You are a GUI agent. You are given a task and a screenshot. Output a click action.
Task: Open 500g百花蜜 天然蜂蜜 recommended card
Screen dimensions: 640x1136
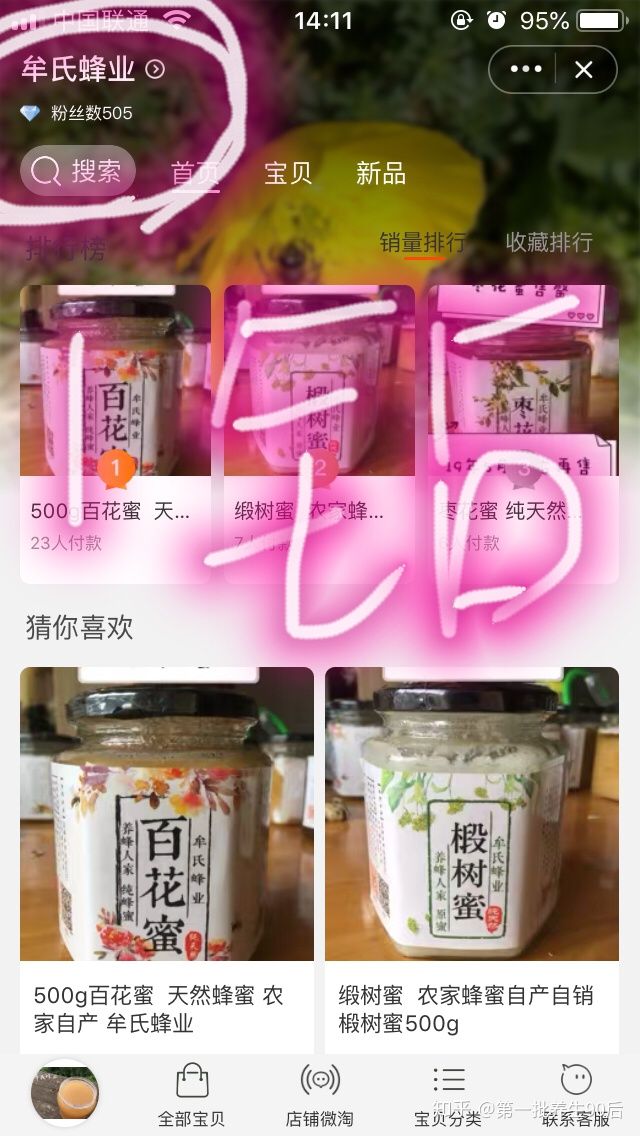point(167,858)
